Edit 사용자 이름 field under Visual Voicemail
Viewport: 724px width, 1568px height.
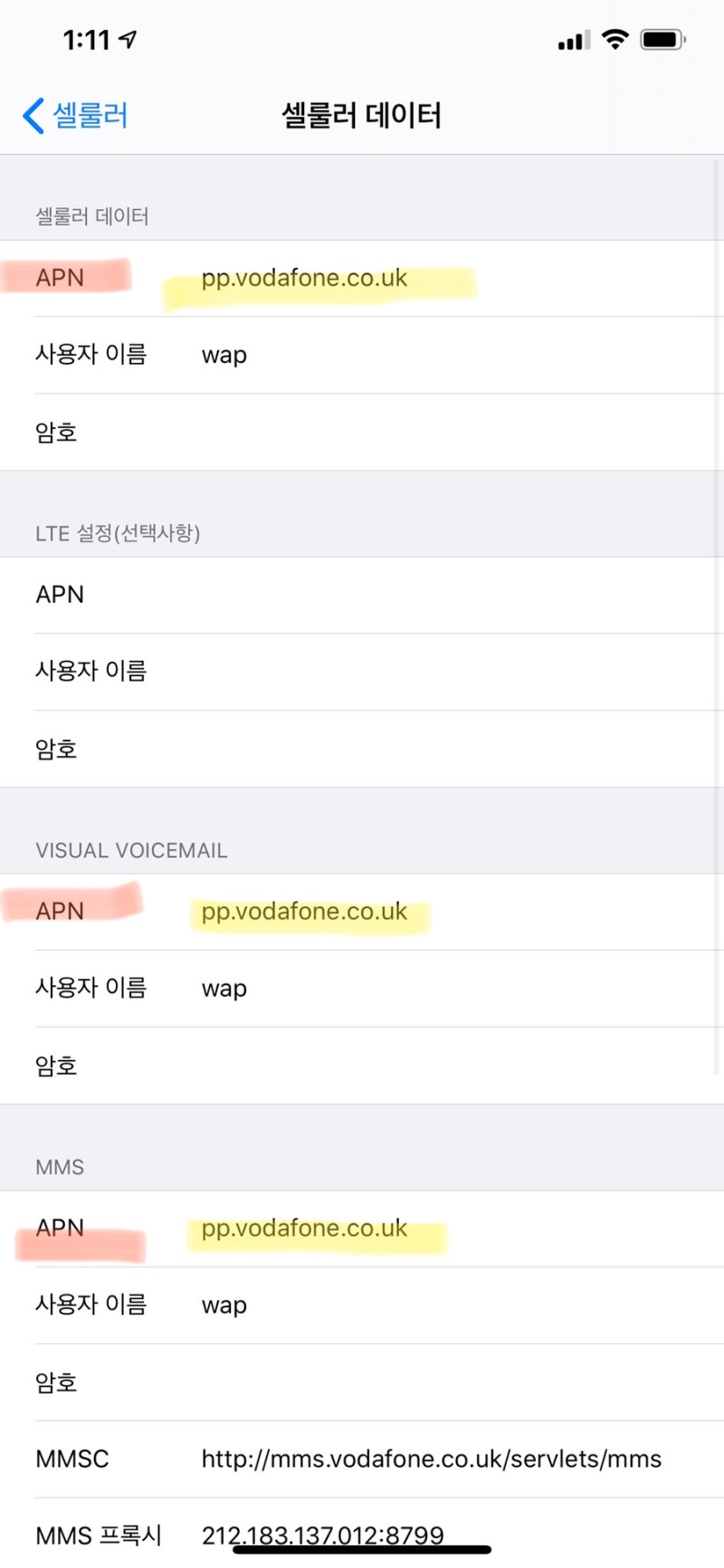362,989
